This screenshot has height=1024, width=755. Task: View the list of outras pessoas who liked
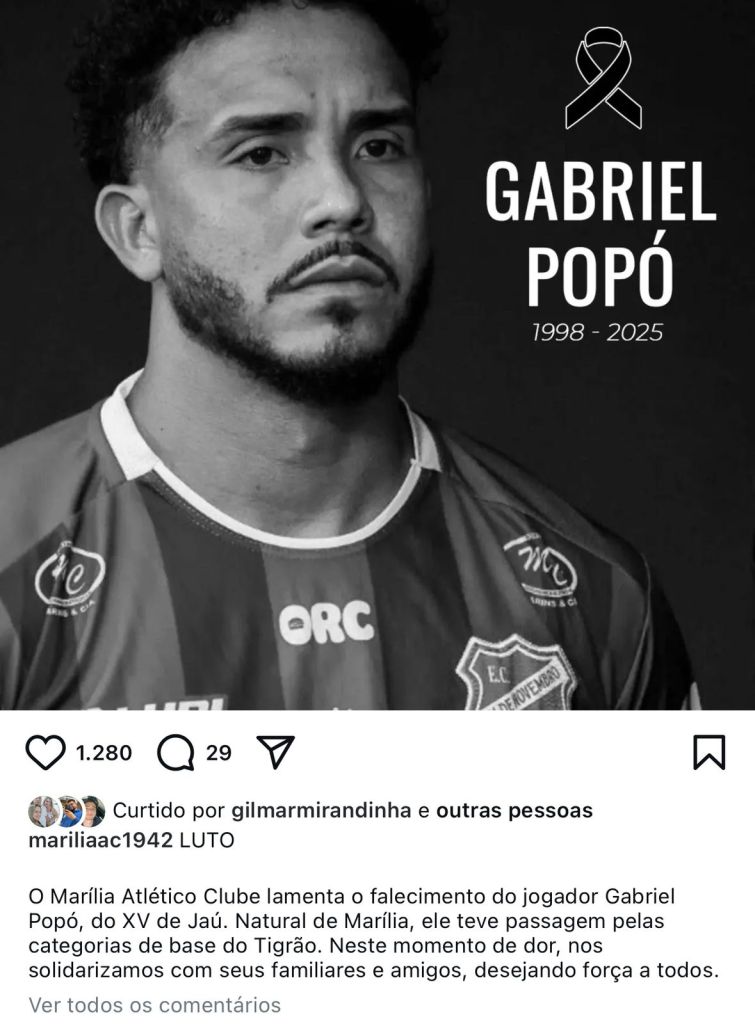[x=514, y=810]
